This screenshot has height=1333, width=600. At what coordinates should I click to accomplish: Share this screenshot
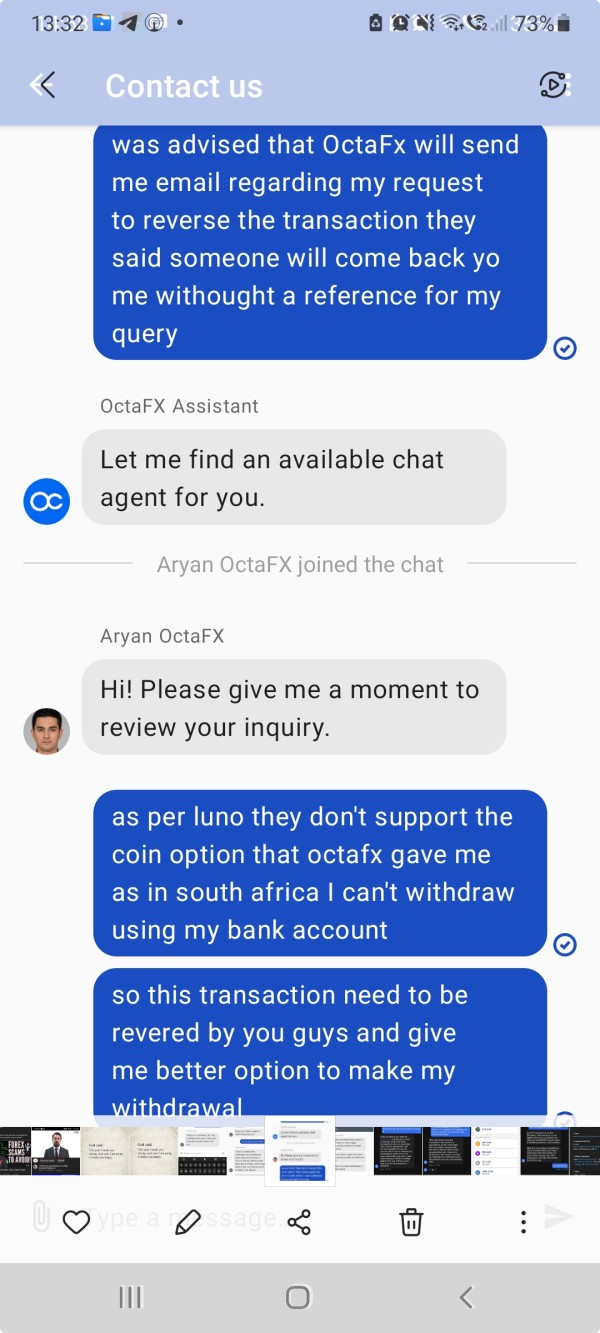299,1221
